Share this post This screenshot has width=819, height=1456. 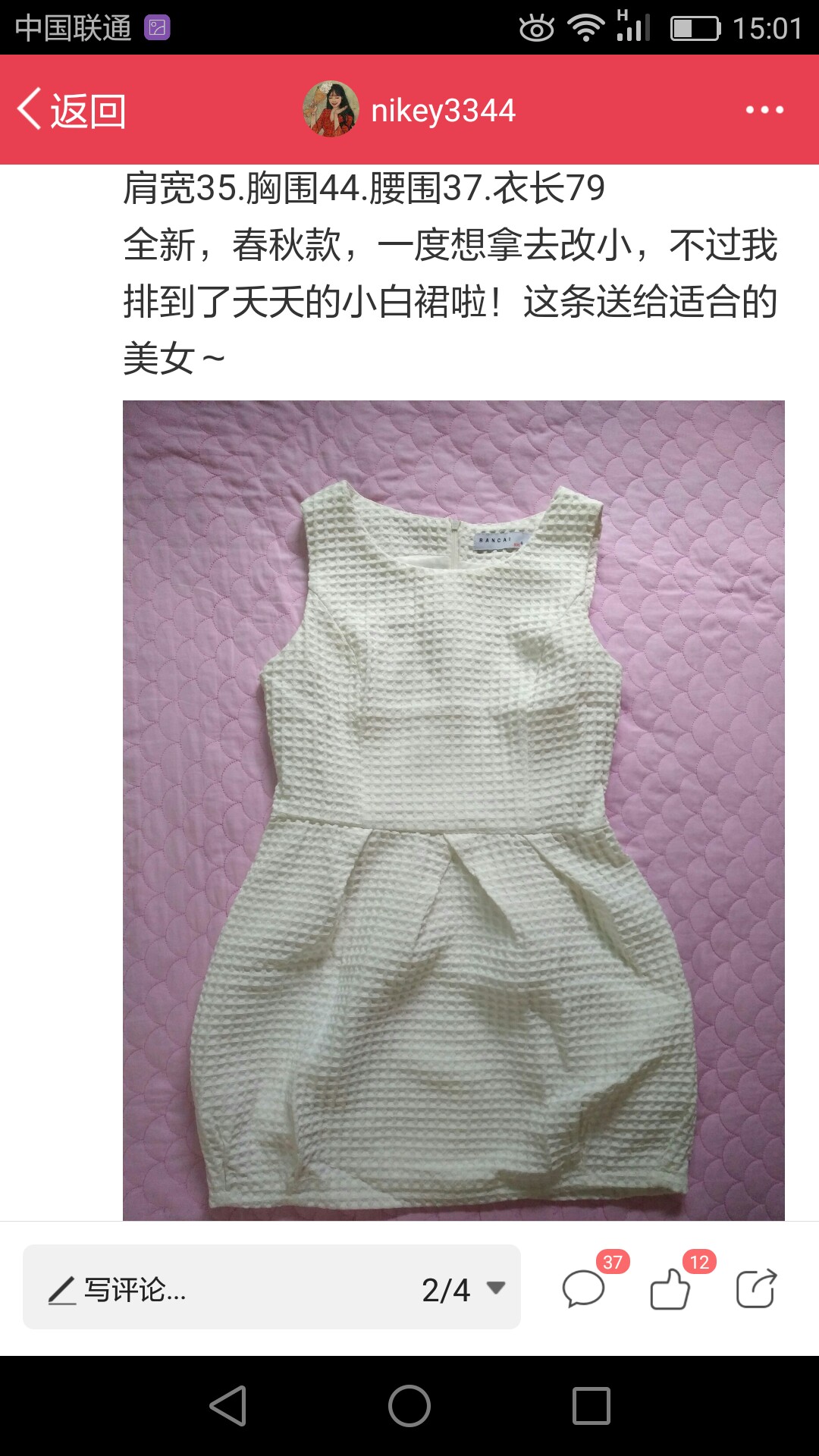click(x=757, y=1288)
